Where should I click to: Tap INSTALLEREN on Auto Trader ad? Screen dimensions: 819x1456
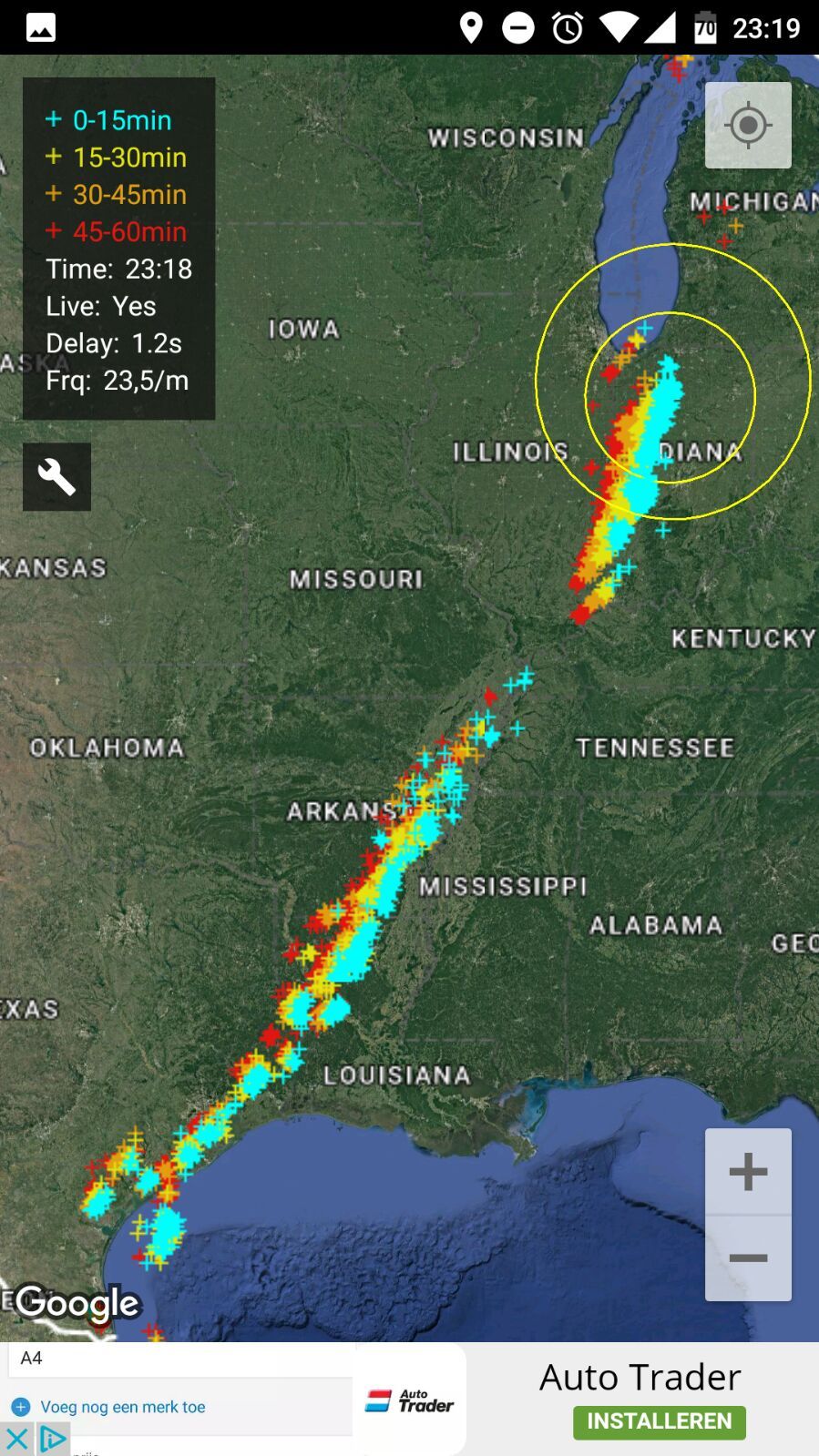point(659,1421)
